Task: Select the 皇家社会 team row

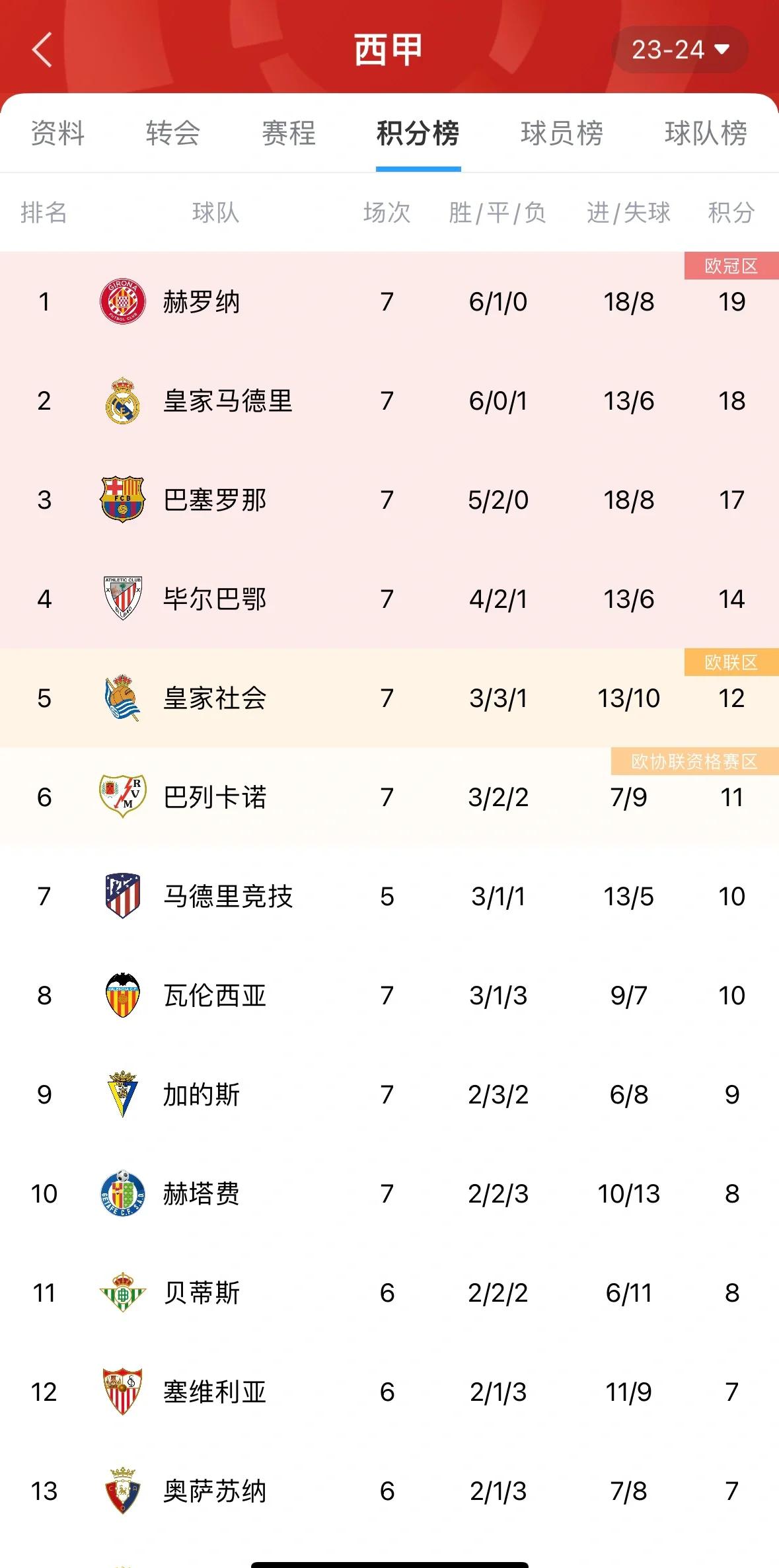Action: click(x=215, y=698)
